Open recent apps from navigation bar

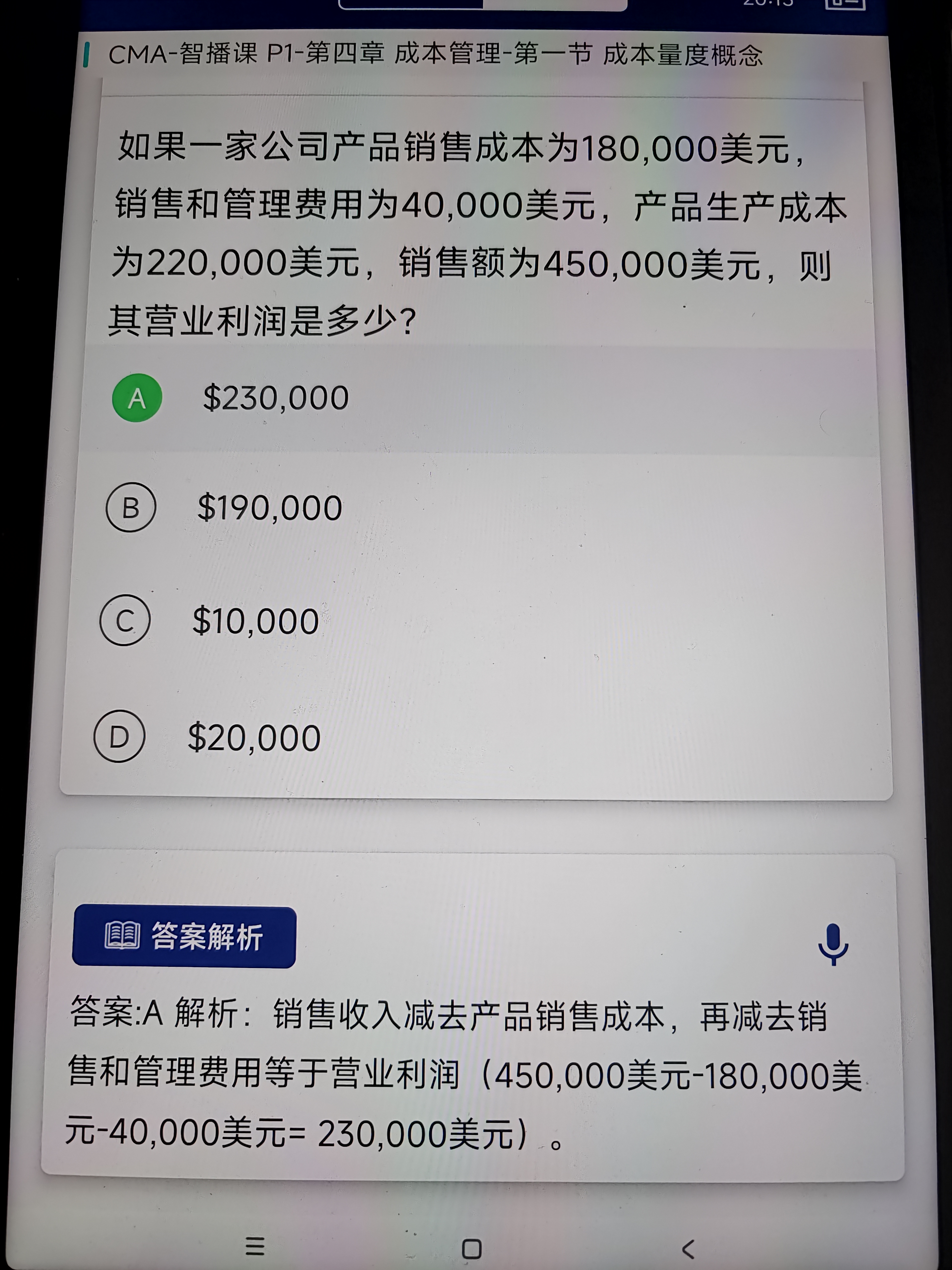pyautogui.click(x=255, y=1246)
